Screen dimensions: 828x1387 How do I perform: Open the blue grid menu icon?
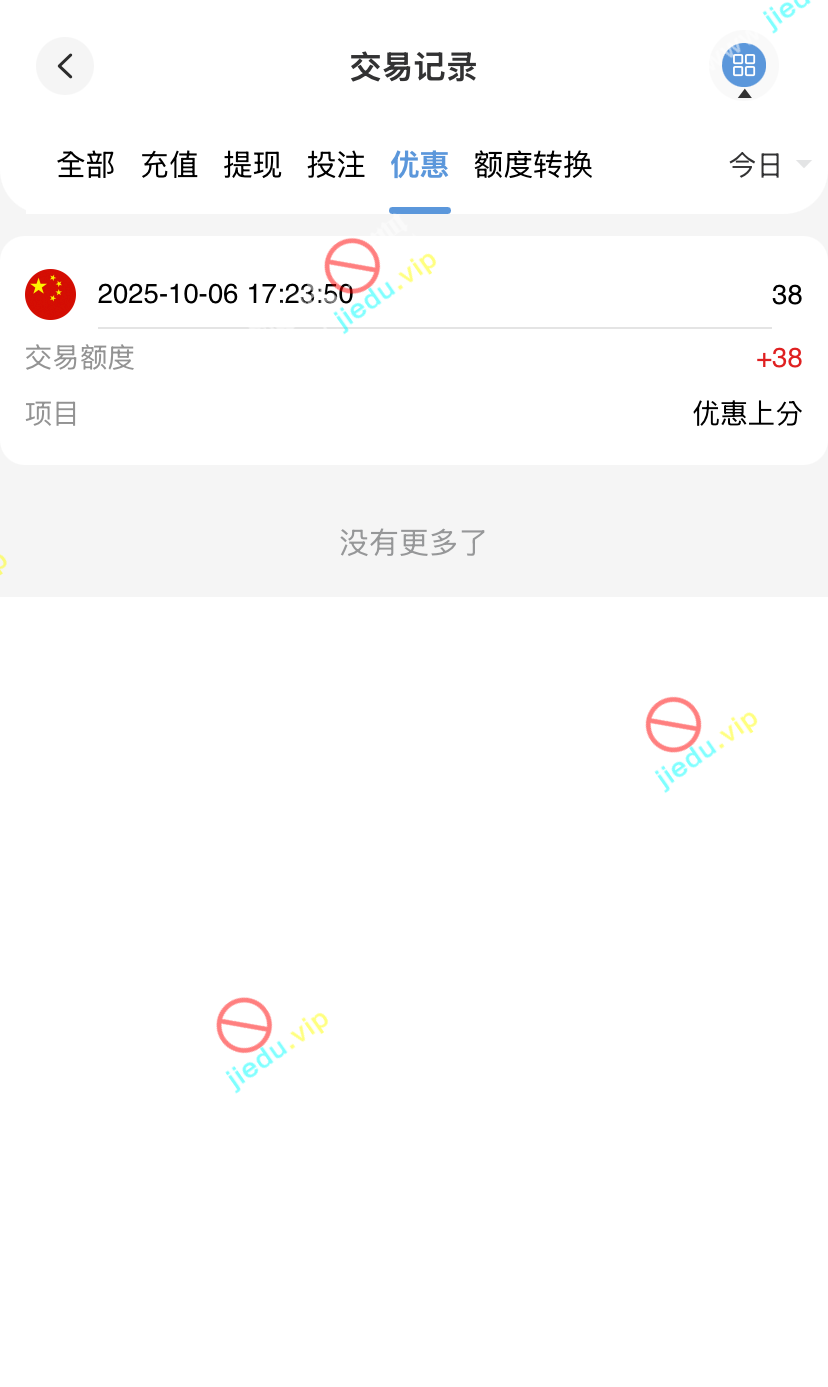(743, 65)
